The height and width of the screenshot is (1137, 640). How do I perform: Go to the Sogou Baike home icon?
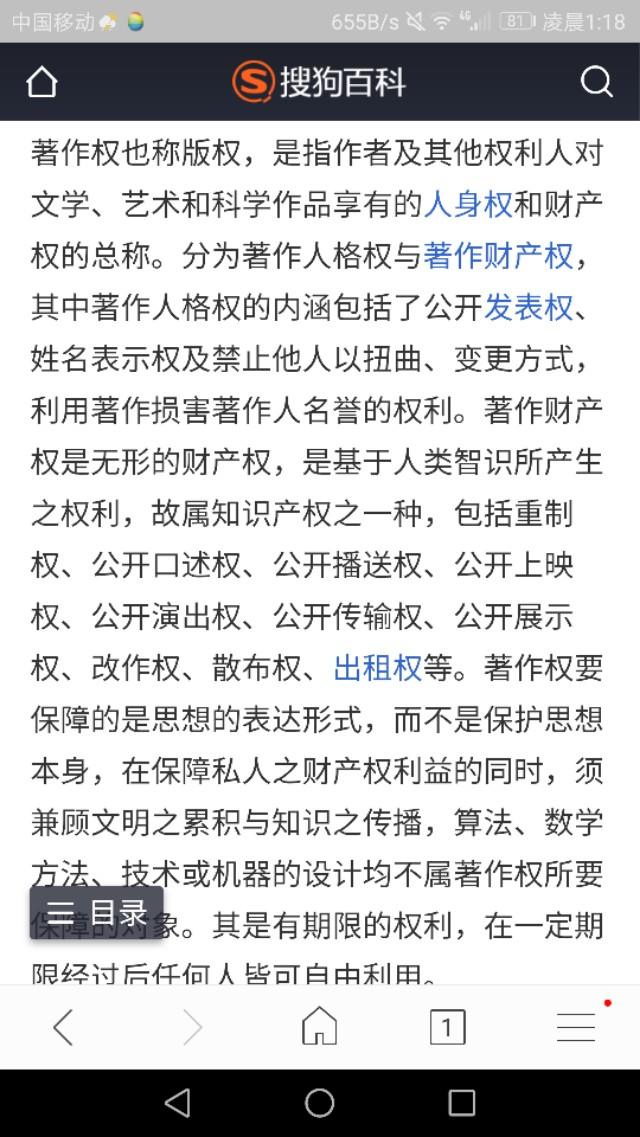point(42,82)
